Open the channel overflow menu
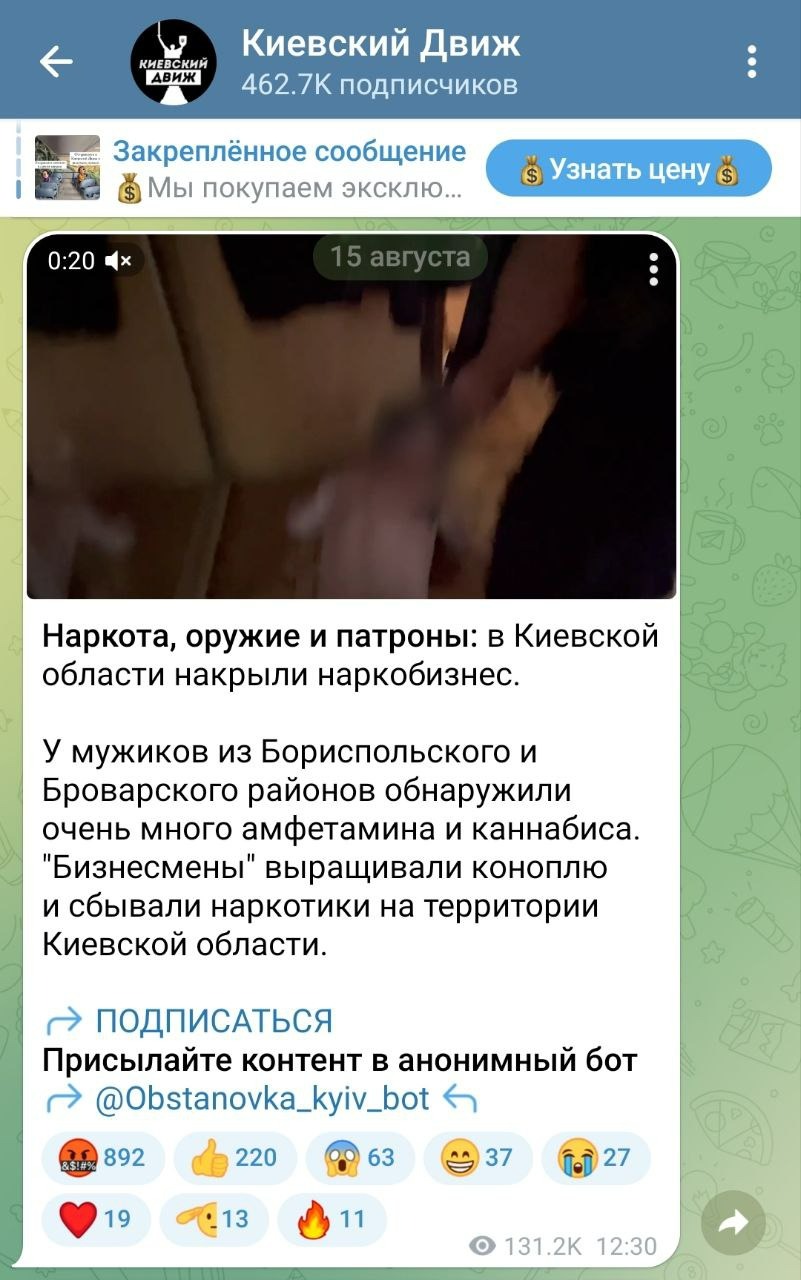Screen dimensions: 801x1280 pyautogui.click(x=751, y=62)
